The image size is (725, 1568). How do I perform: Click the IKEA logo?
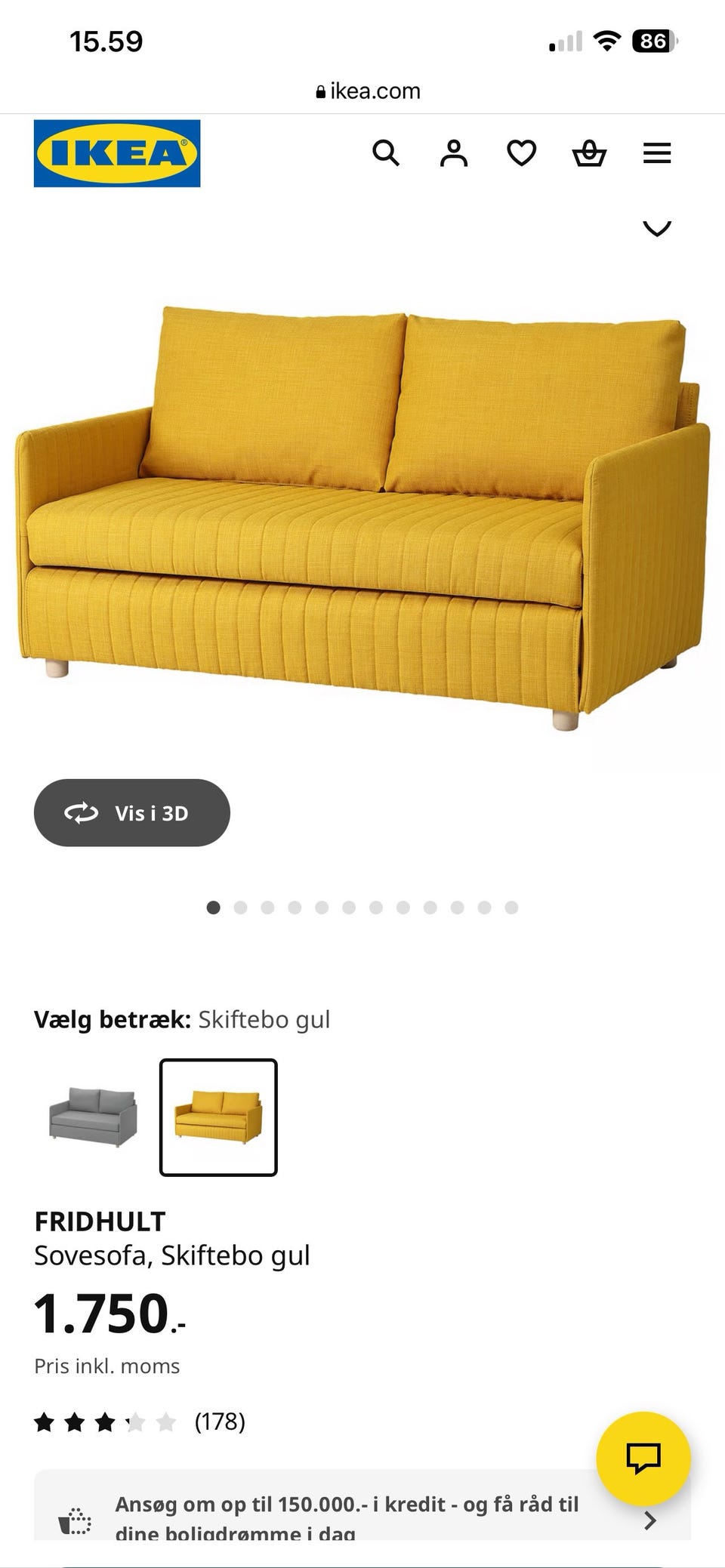point(116,154)
